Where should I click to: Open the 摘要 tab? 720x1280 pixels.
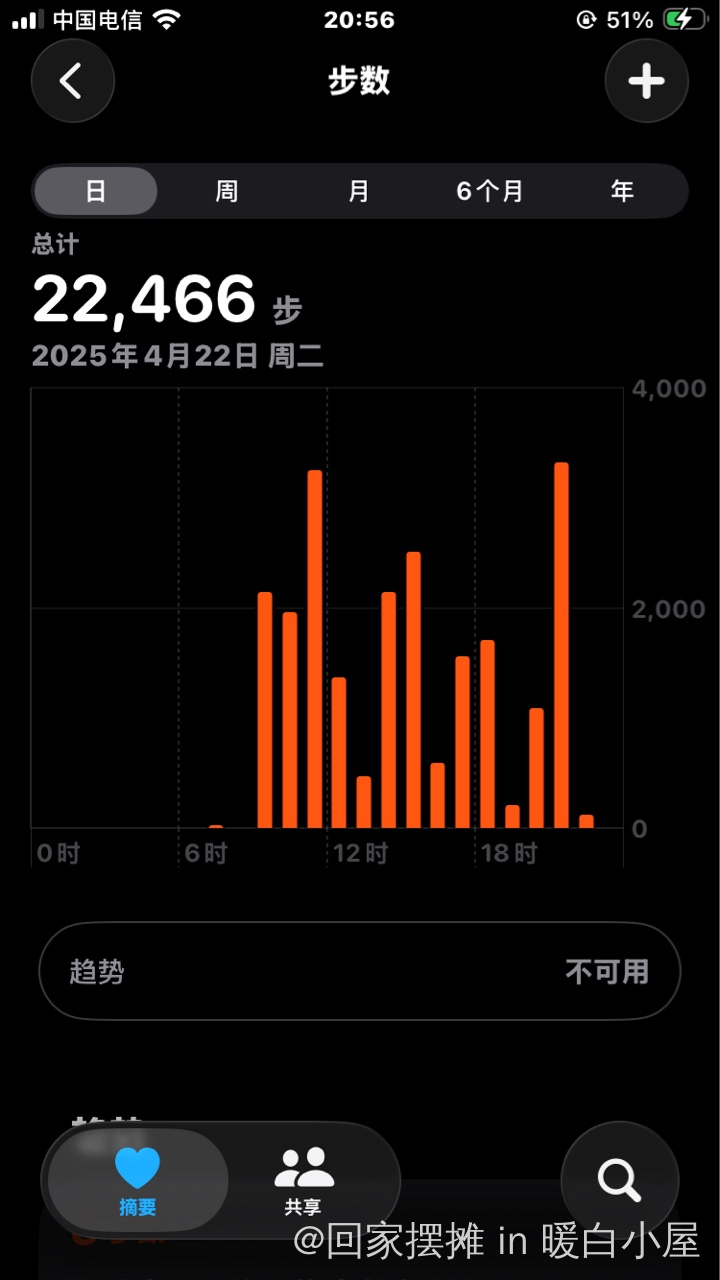pos(138,1180)
